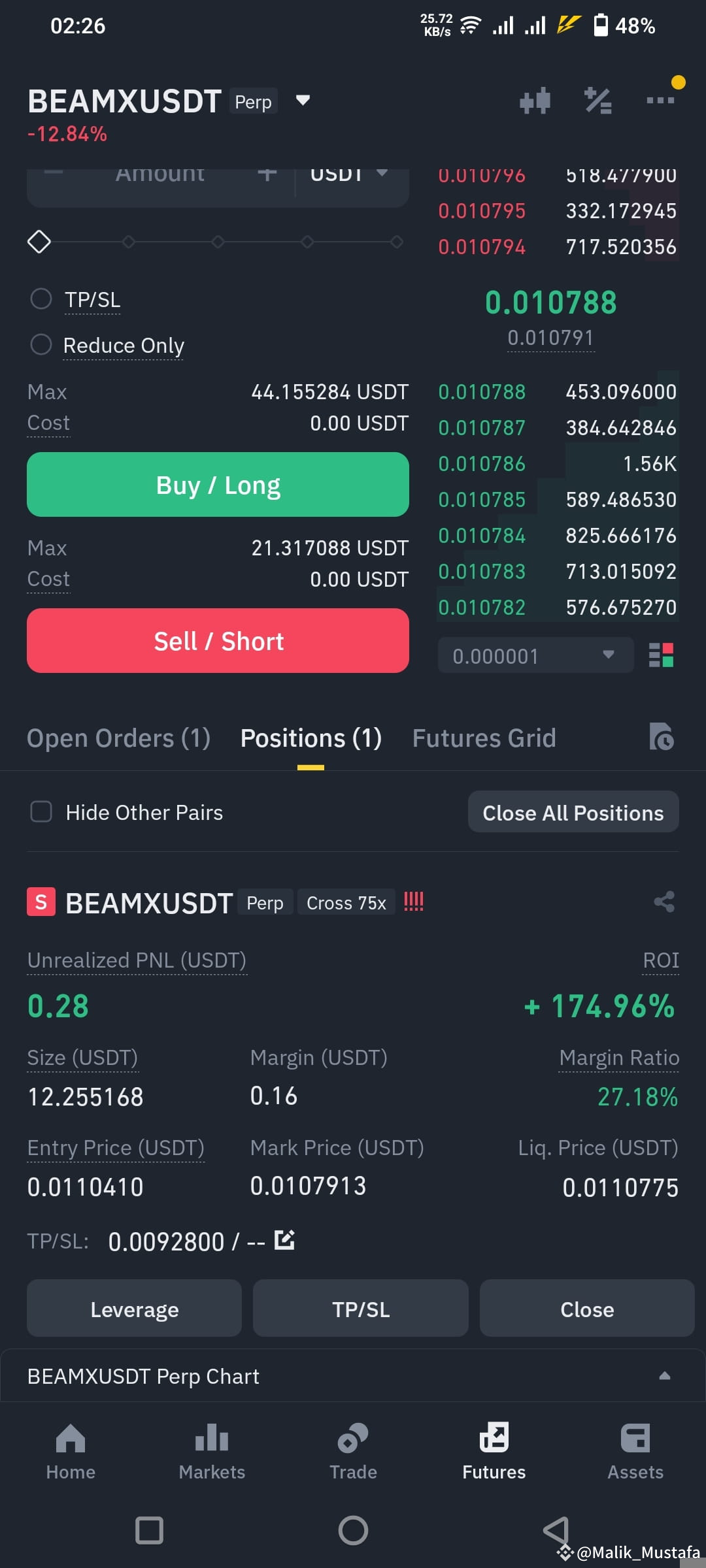
Task: Expand the BEAMXUSDT Perp Chart
Action: [664, 1376]
